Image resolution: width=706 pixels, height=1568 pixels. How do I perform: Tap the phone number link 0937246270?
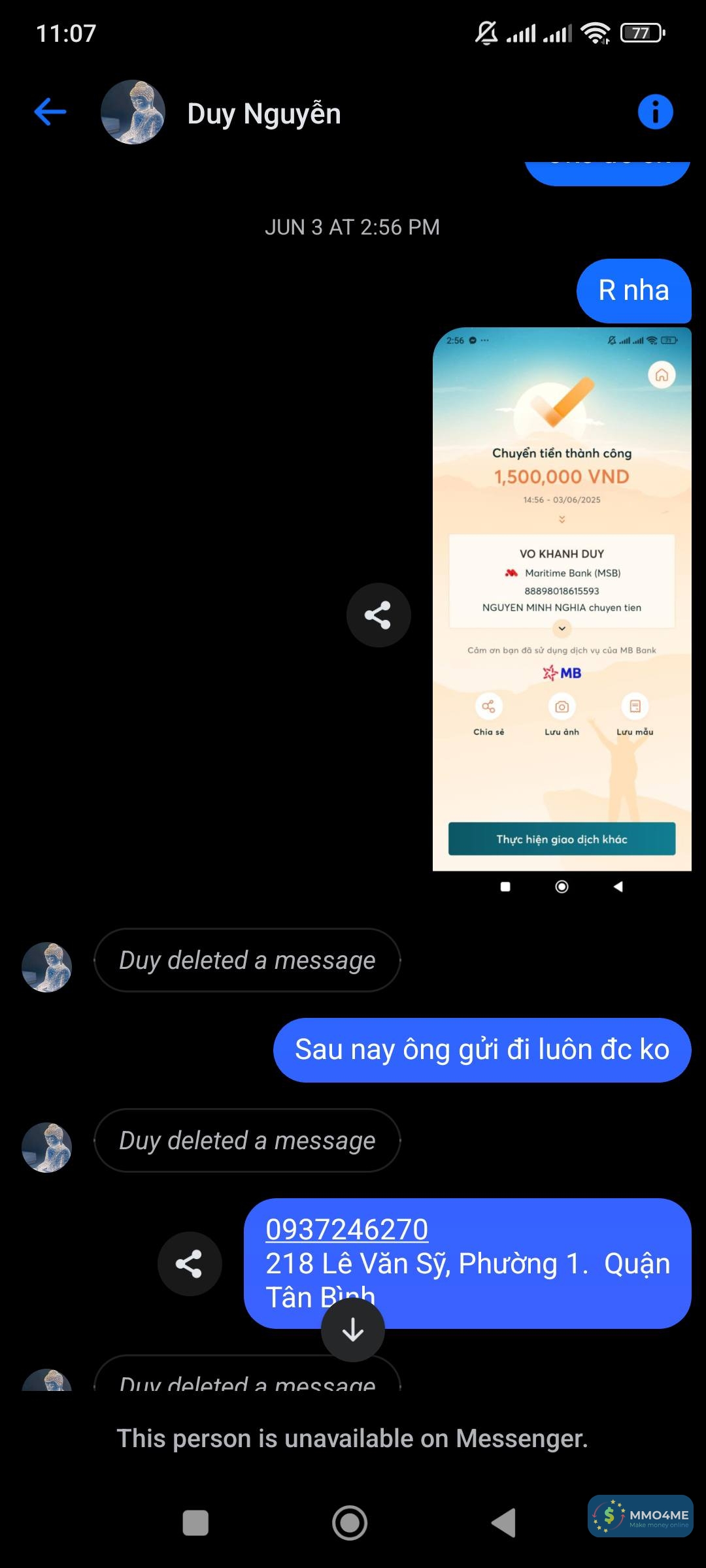(x=346, y=1230)
